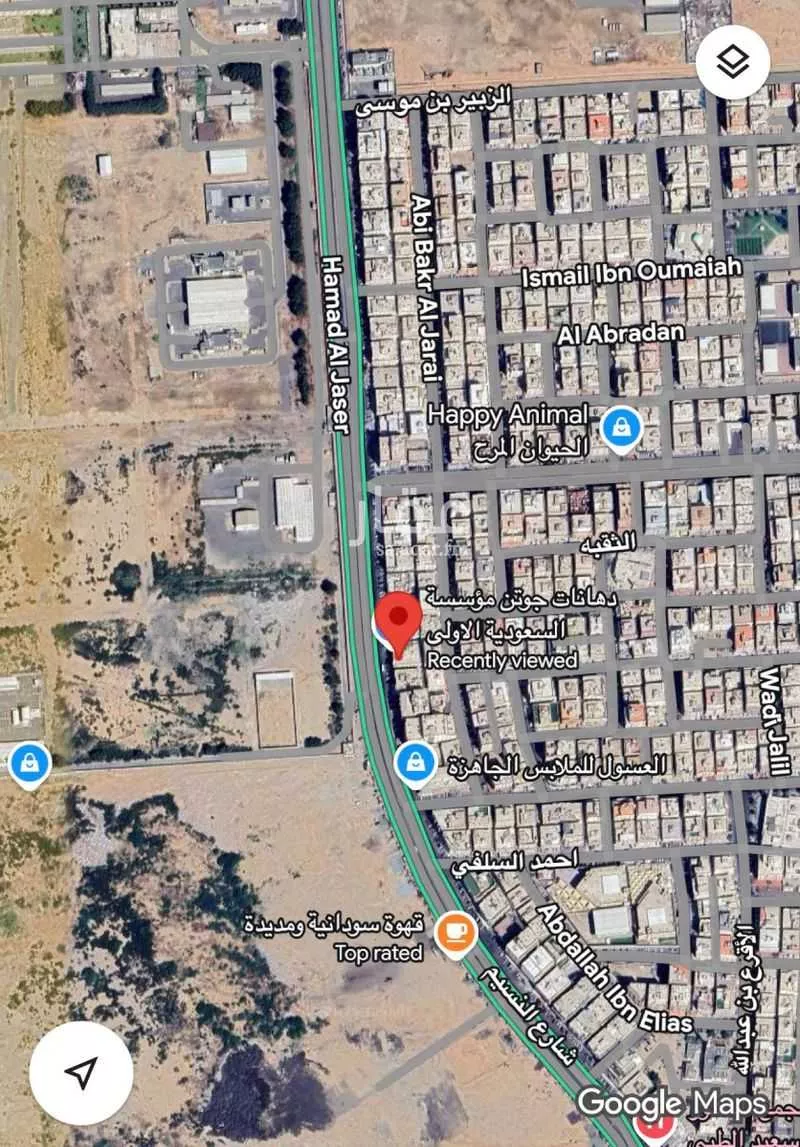Open the map layers button

pyautogui.click(x=733, y=62)
